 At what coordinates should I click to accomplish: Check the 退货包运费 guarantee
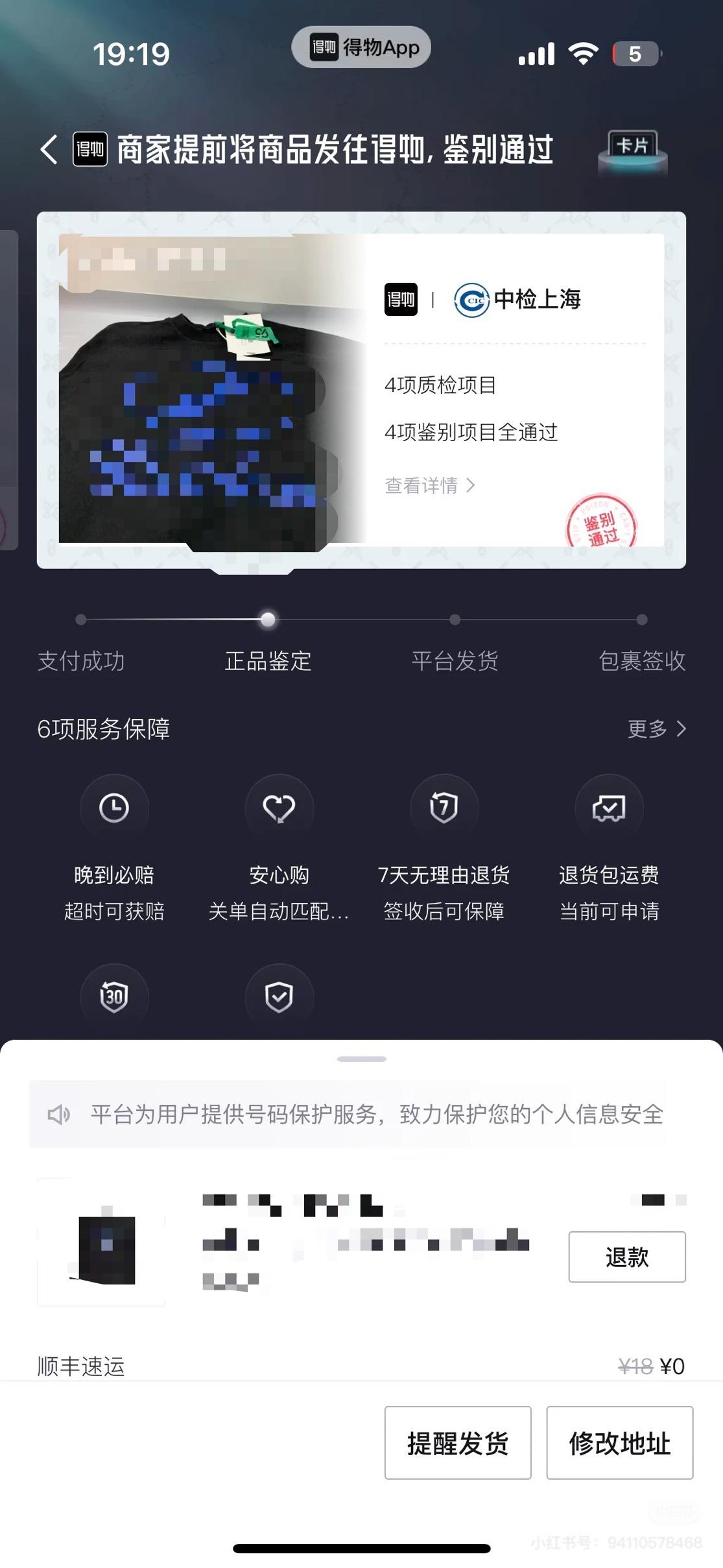pyautogui.click(x=609, y=808)
